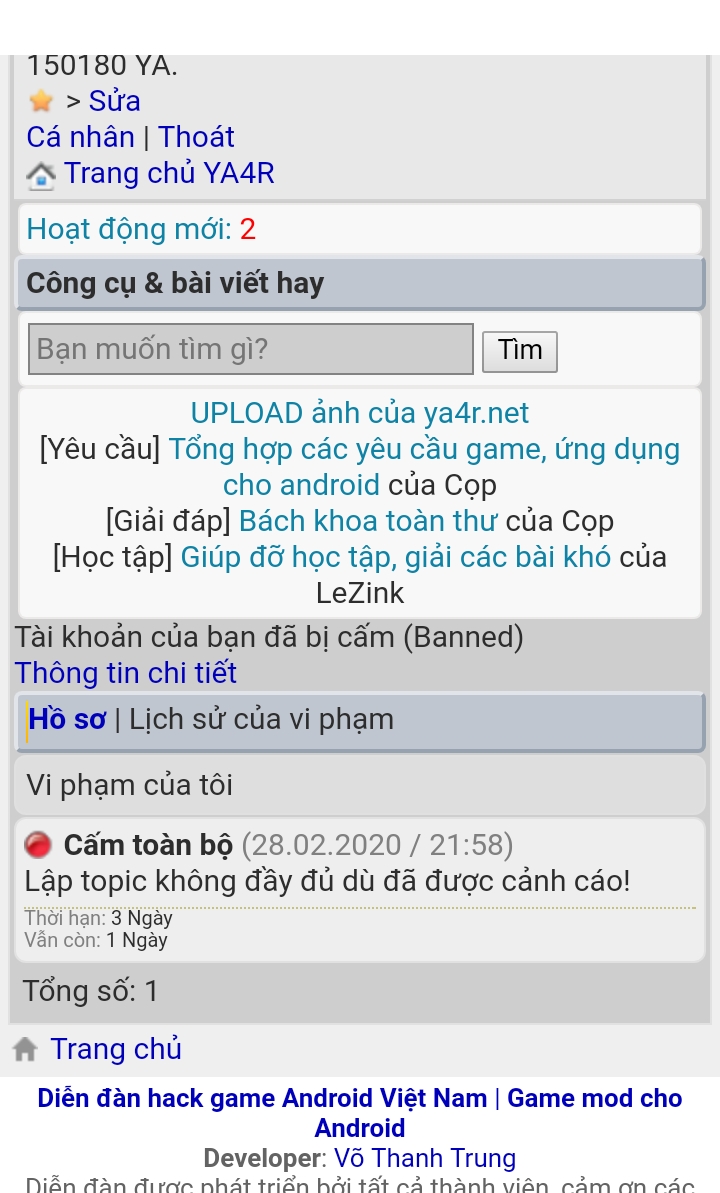
Task: Open Bách khoa toàn thư link
Action: (369, 521)
